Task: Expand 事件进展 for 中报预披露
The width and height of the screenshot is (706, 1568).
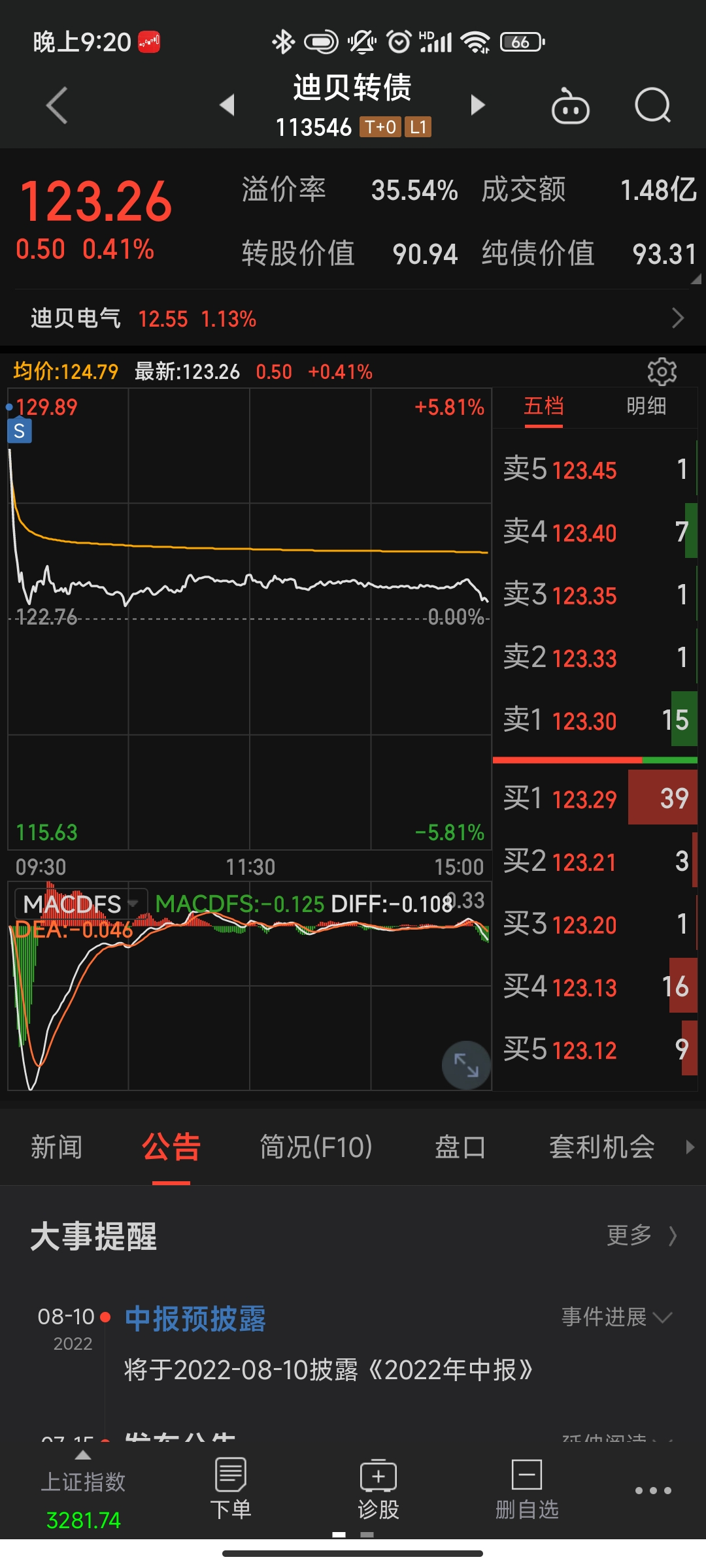Action: pyautogui.click(x=616, y=1317)
